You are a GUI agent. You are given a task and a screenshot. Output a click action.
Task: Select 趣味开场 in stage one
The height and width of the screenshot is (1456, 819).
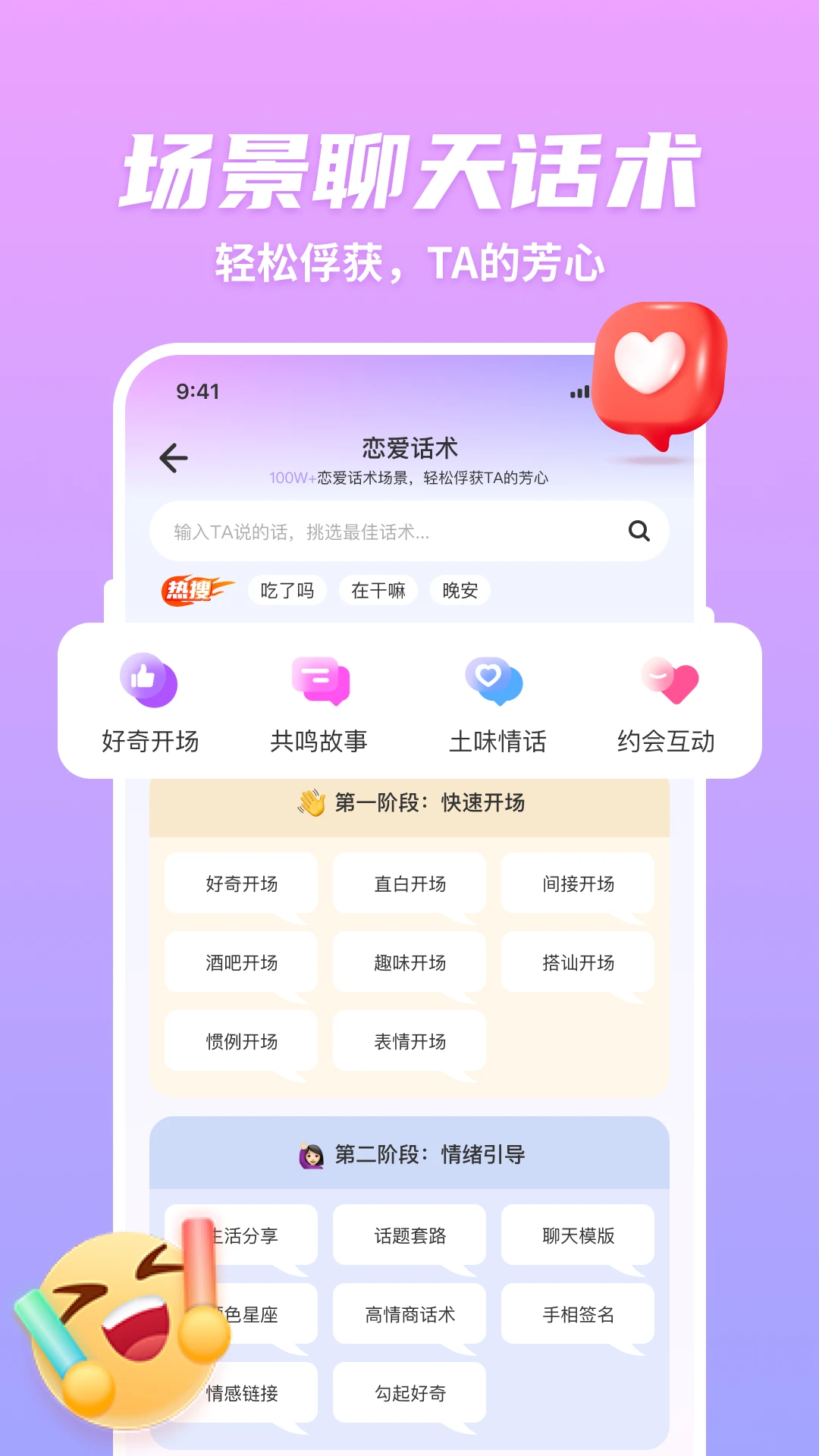pyautogui.click(x=408, y=962)
